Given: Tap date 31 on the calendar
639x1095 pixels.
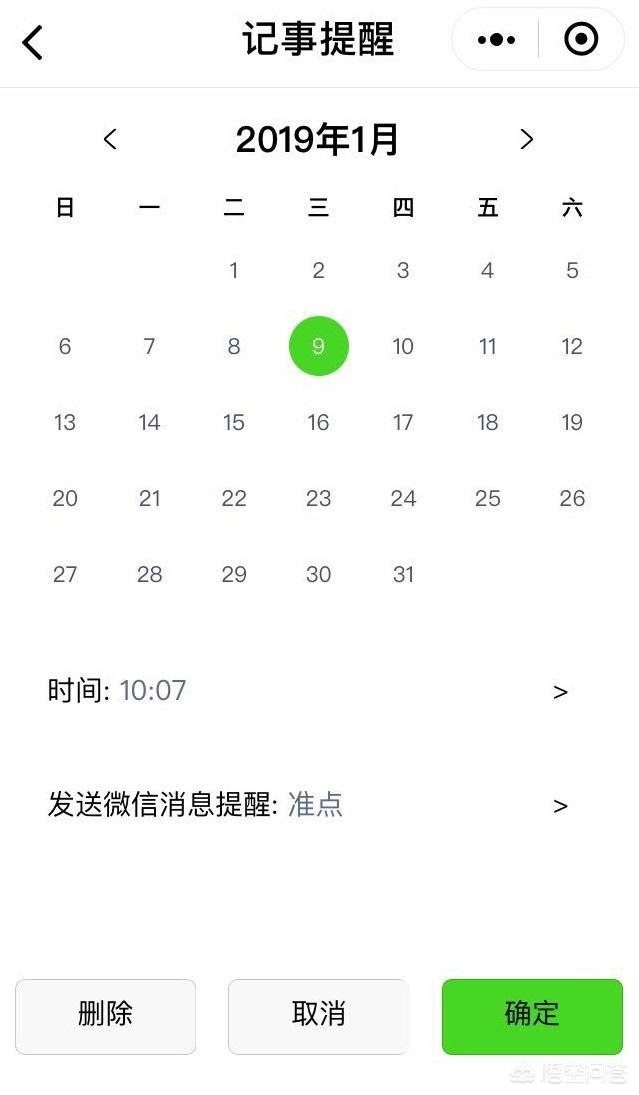Looking at the screenshot, I should [403, 575].
